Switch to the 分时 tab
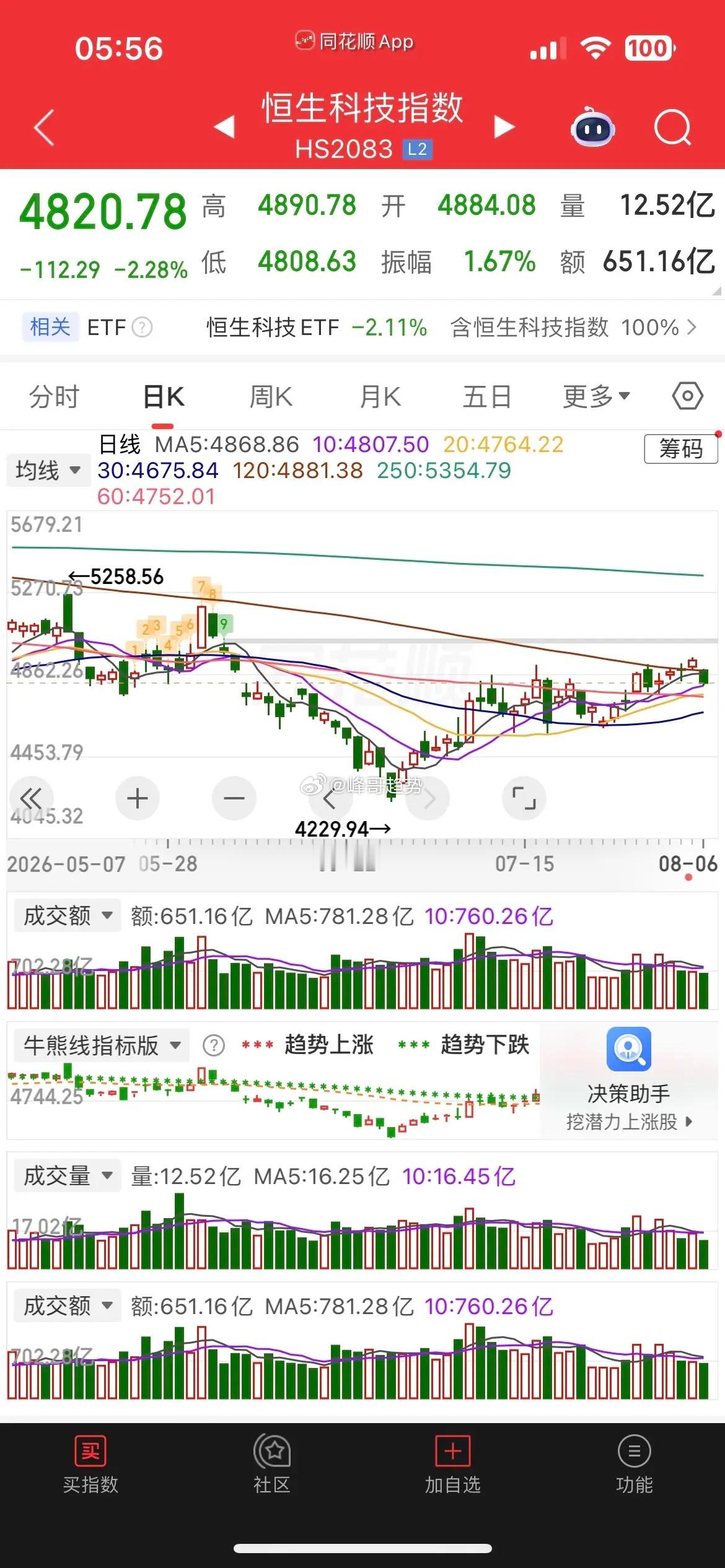Screen dimensions: 725x1568 [55, 396]
